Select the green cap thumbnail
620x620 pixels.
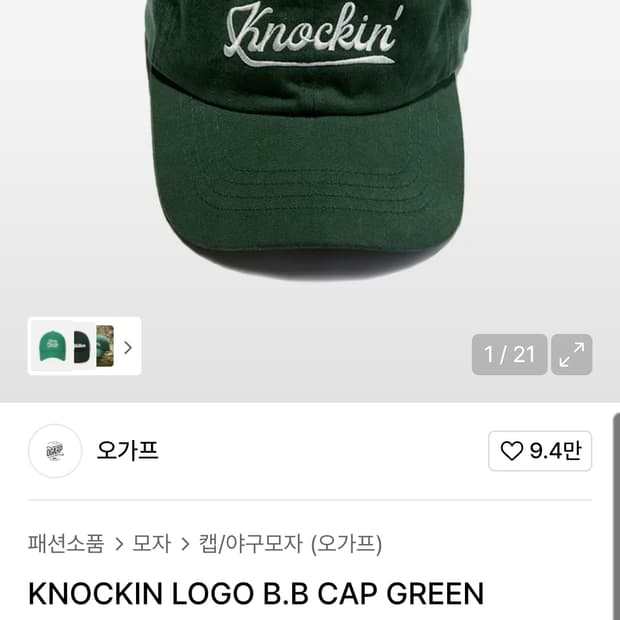tap(51, 346)
